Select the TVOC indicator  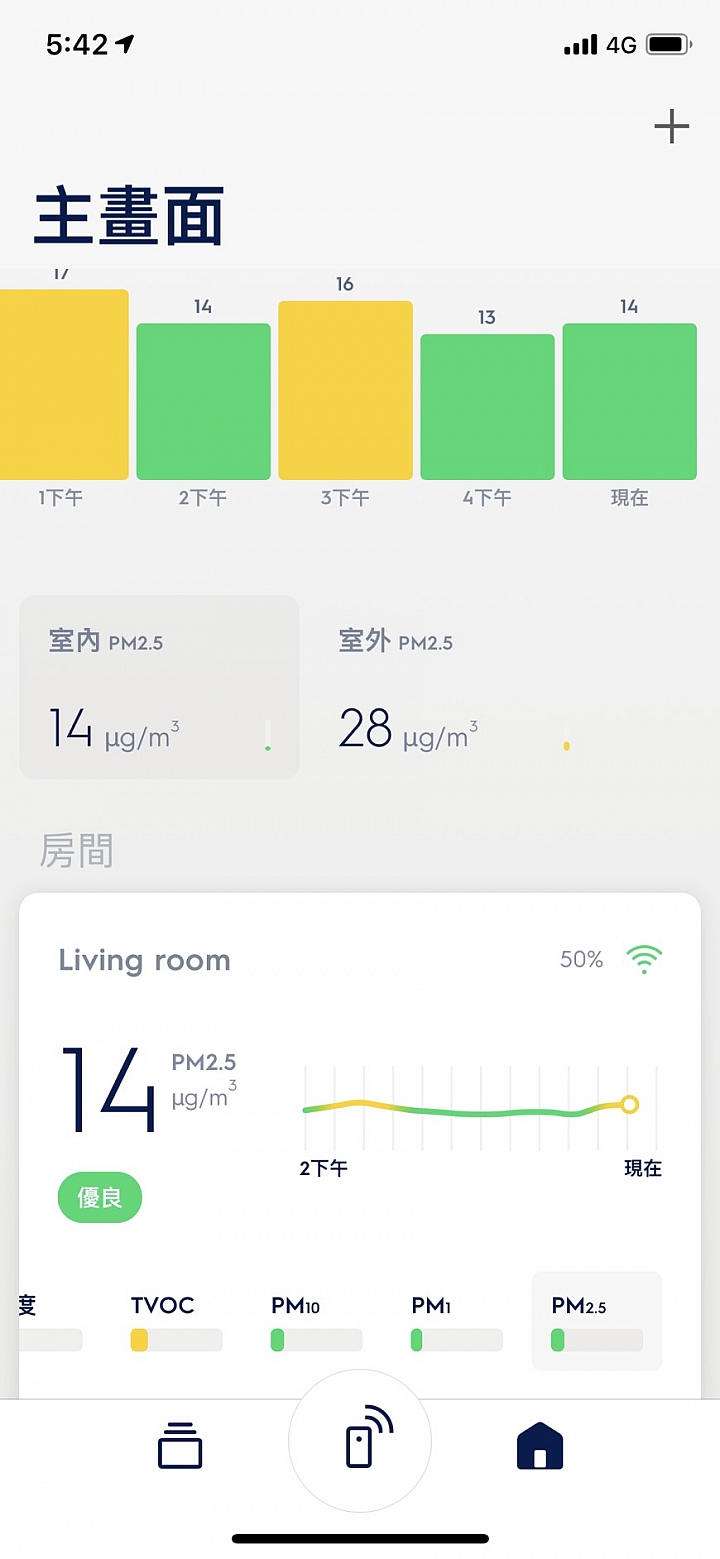click(x=176, y=1322)
